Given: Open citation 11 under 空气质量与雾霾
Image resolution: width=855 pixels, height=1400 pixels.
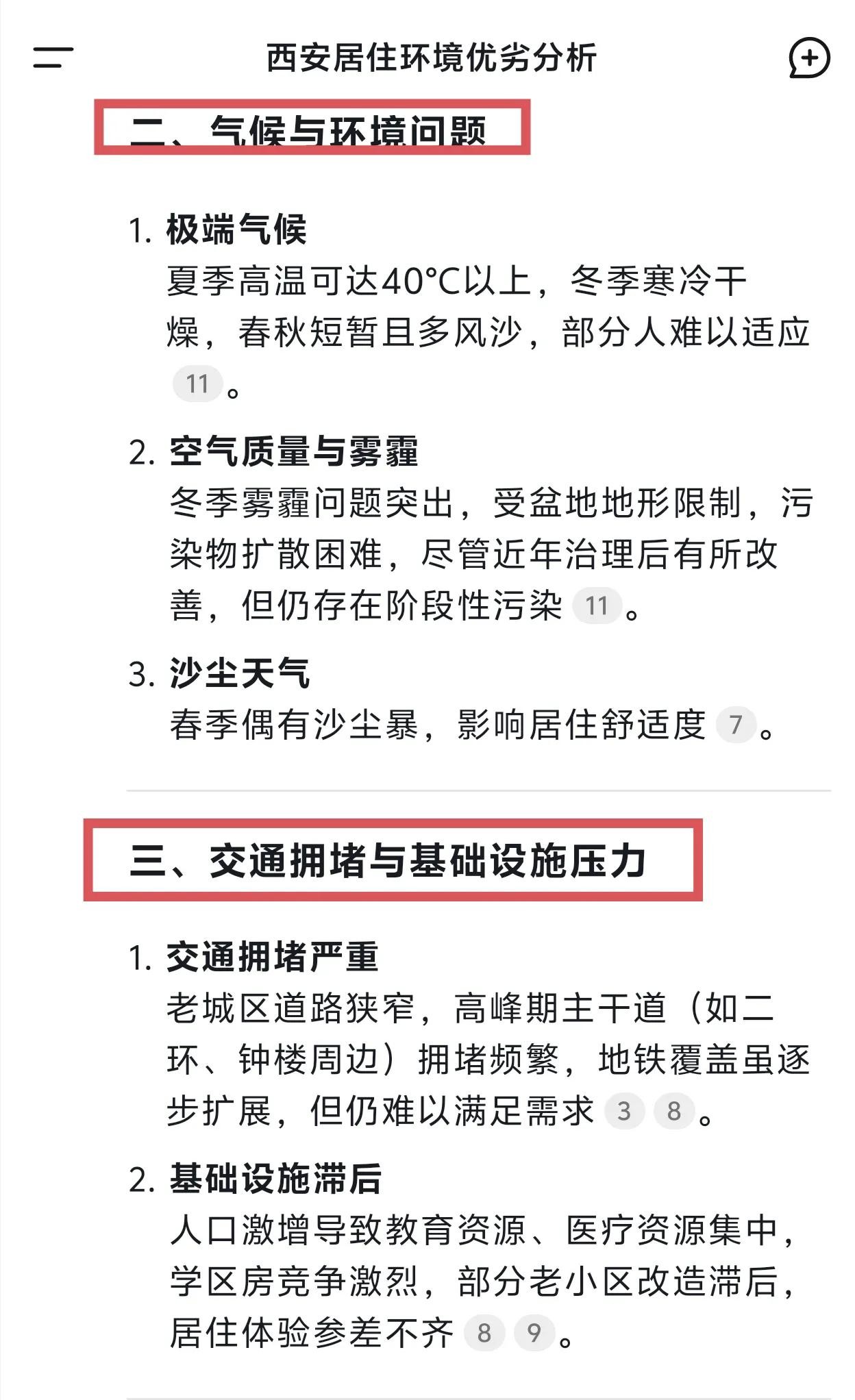Looking at the screenshot, I should tap(597, 605).
